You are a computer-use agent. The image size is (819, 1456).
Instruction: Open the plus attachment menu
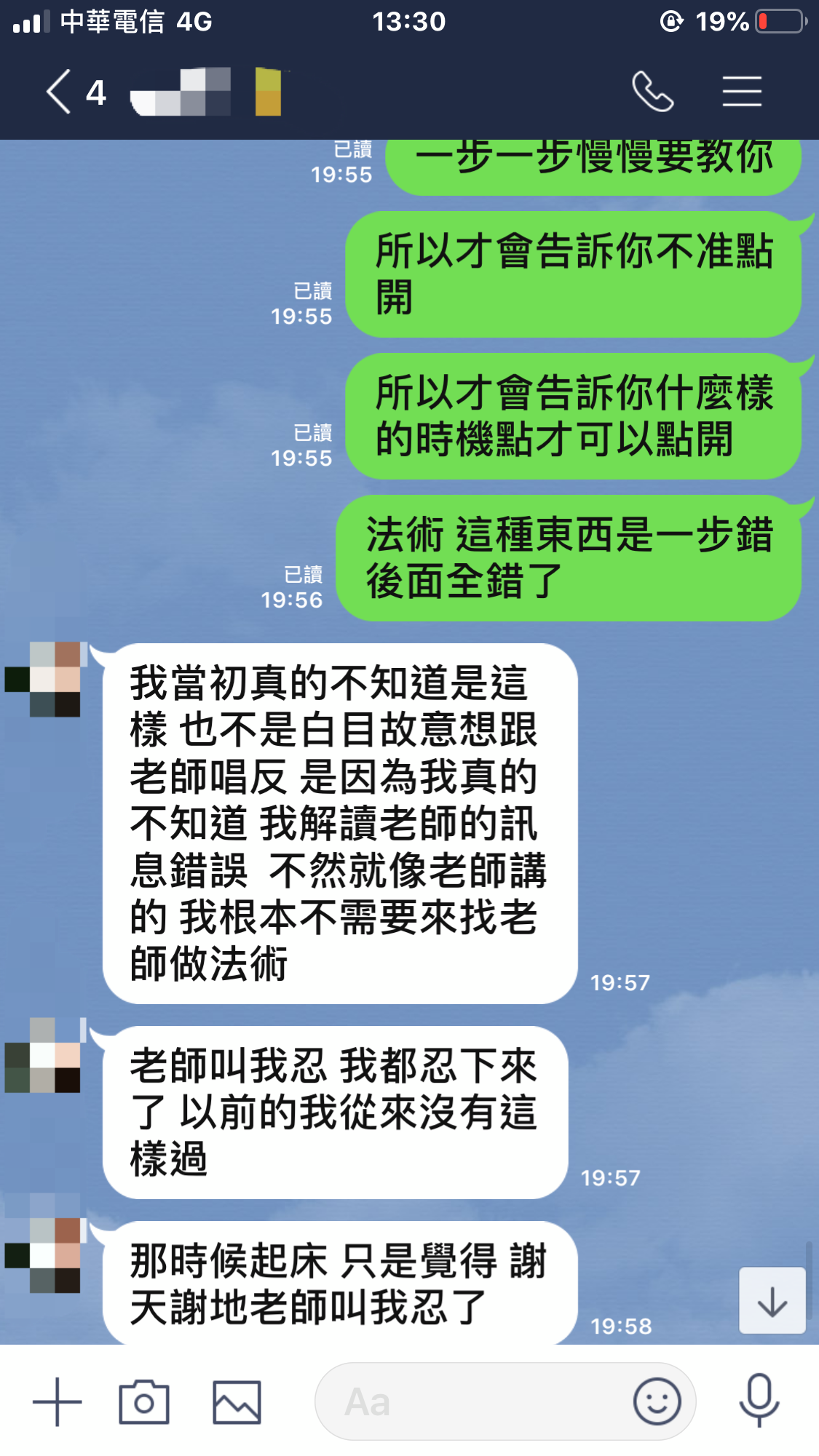tap(58, 1401)
